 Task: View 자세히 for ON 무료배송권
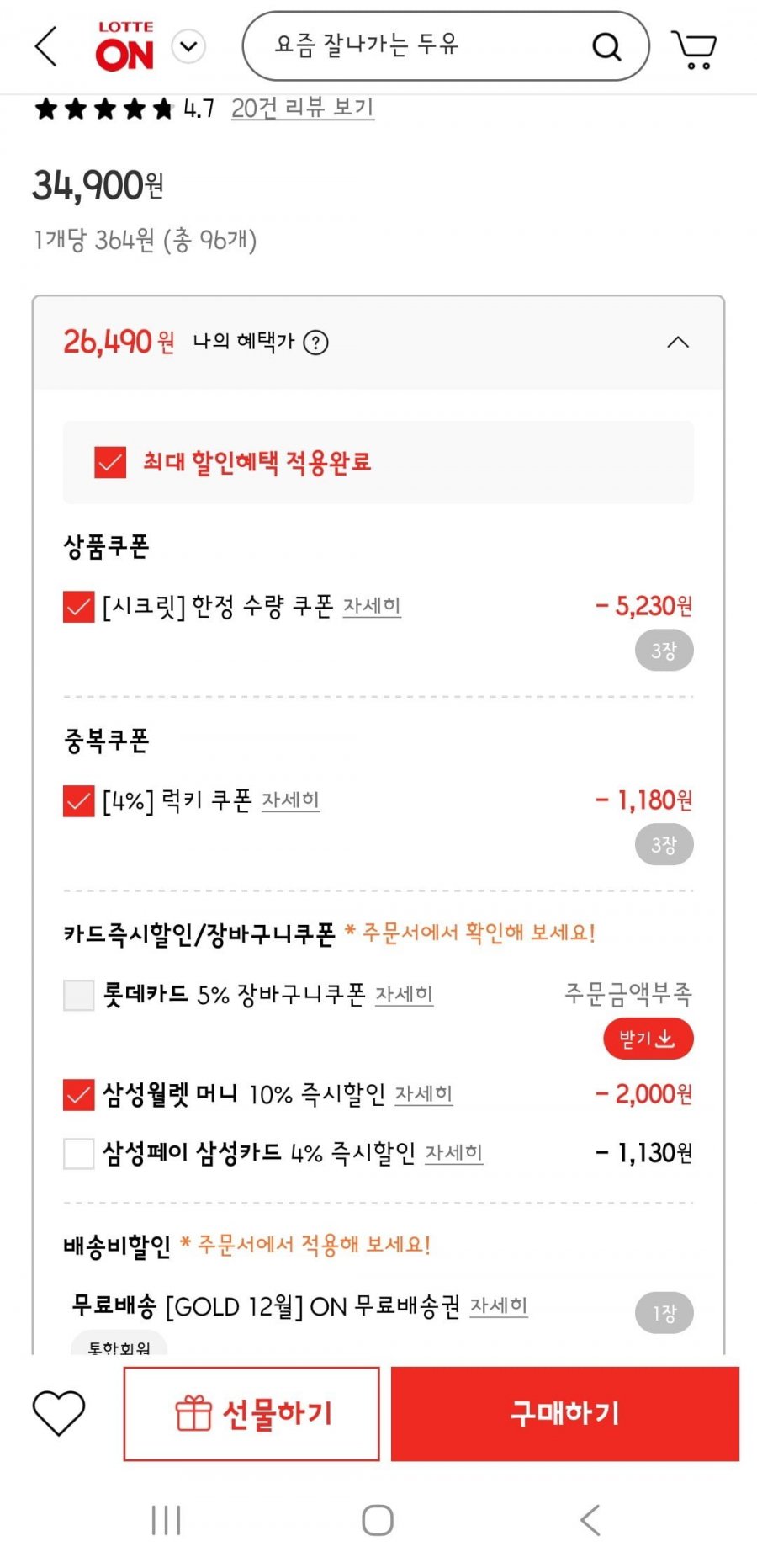click(x=498, y=1306)
